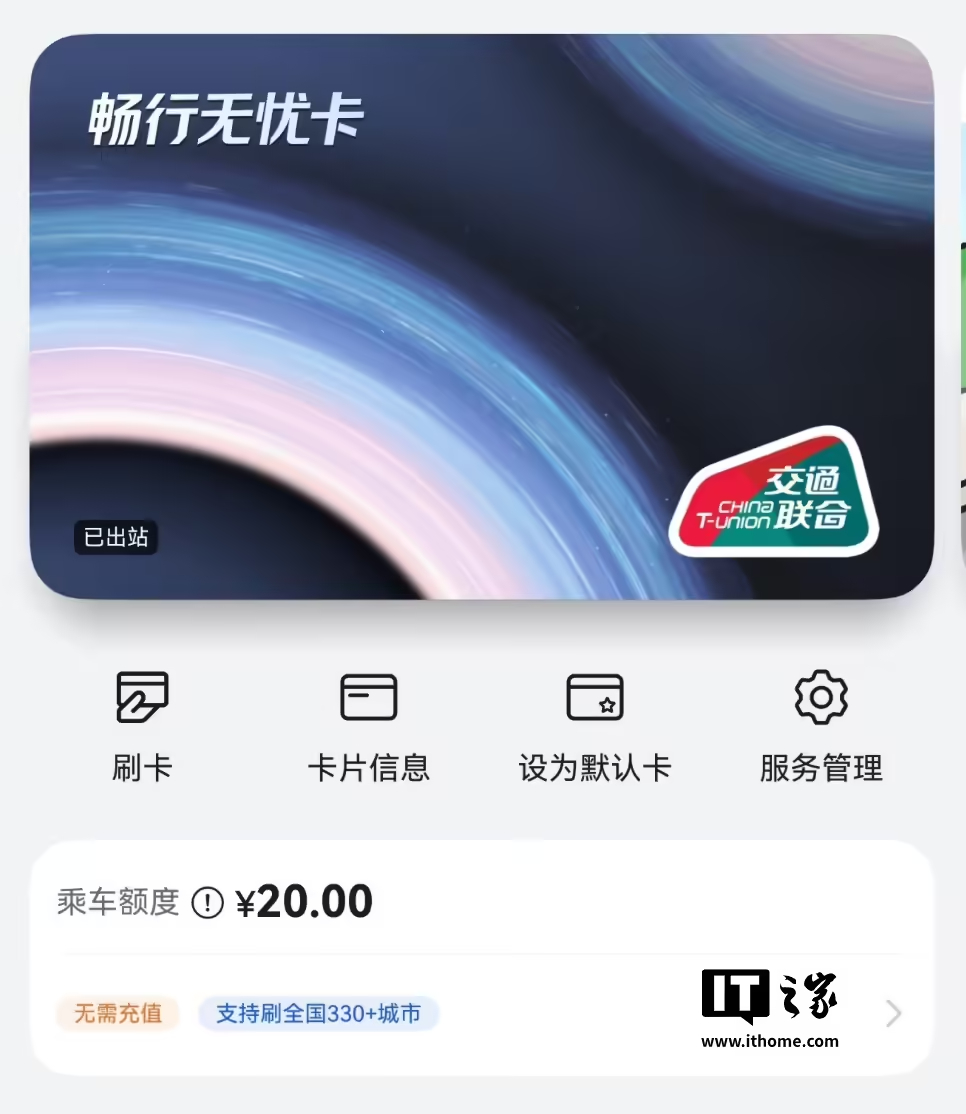Open 卡片信息 card details
This screenshot has width=966, height=1114.
[368, 725]
